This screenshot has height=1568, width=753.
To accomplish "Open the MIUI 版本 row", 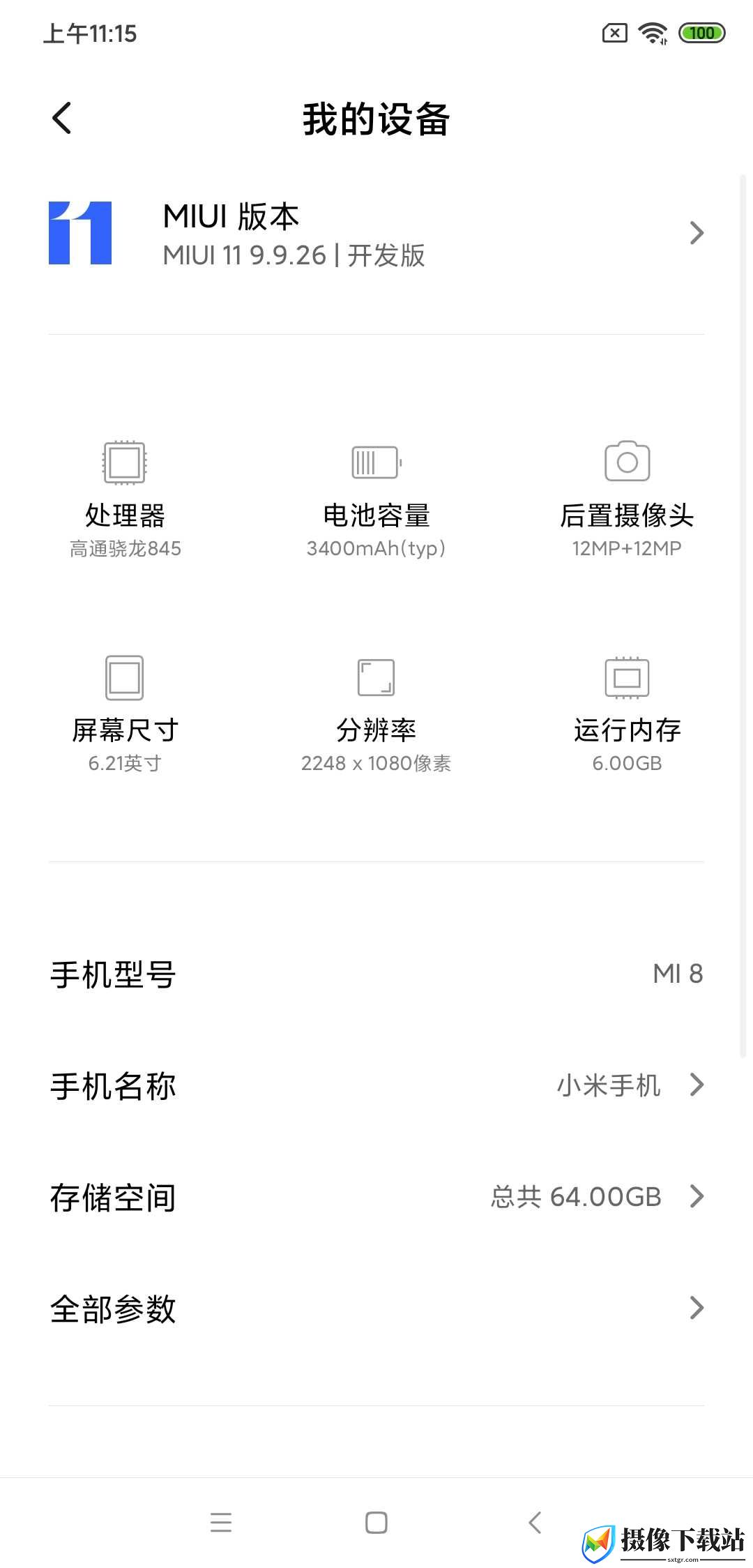I will tap(376, 234).
